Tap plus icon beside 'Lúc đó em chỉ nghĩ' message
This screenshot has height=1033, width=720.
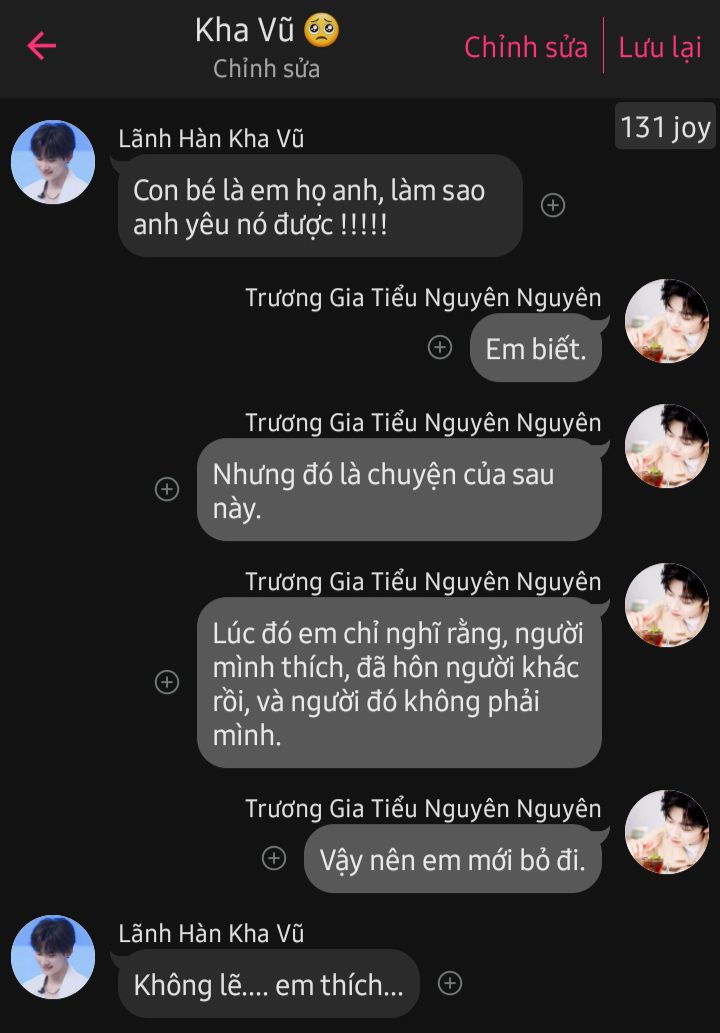tap(167, 682)
